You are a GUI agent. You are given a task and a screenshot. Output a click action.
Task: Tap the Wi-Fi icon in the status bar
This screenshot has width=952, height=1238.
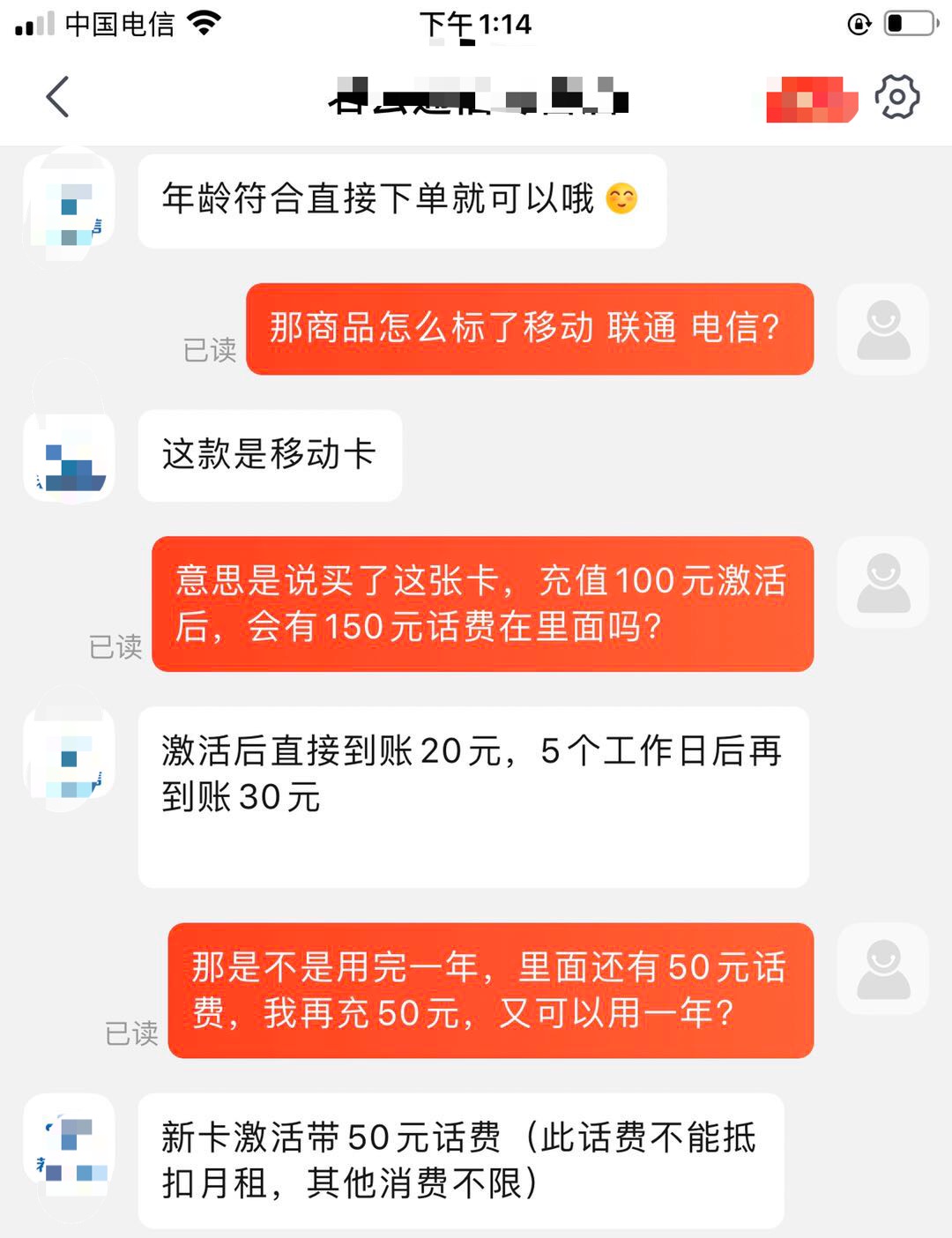coord(204,24)
